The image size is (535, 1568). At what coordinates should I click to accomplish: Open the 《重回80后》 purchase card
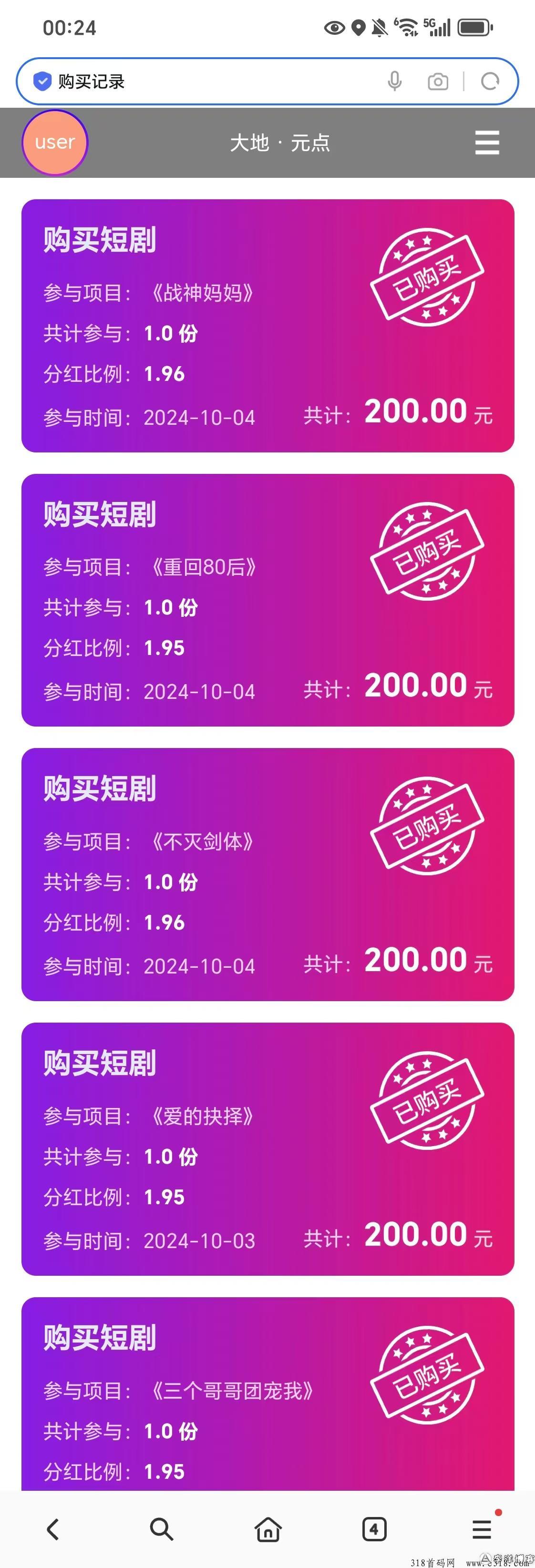pos(268,600)
